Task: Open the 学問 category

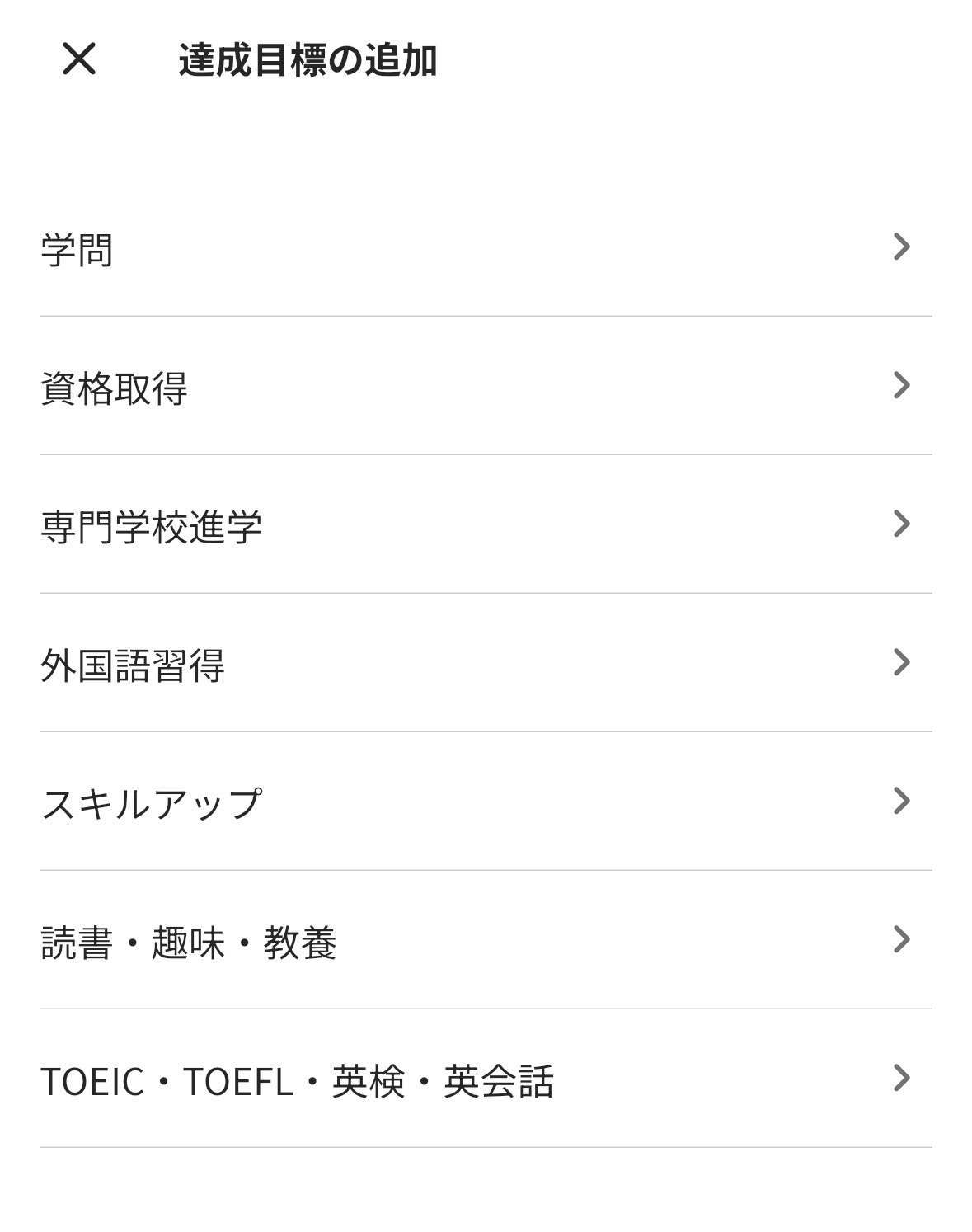Action: point(485,248)
